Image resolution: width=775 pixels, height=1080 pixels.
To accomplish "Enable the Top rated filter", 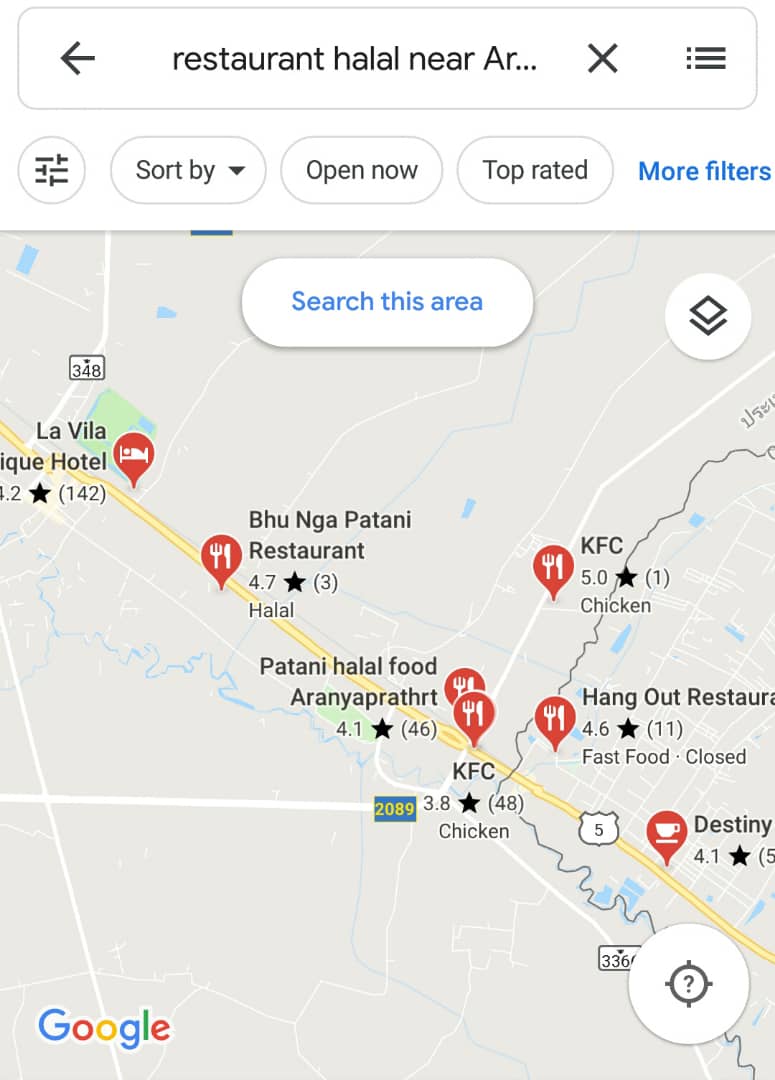I will tap(534, 171).
